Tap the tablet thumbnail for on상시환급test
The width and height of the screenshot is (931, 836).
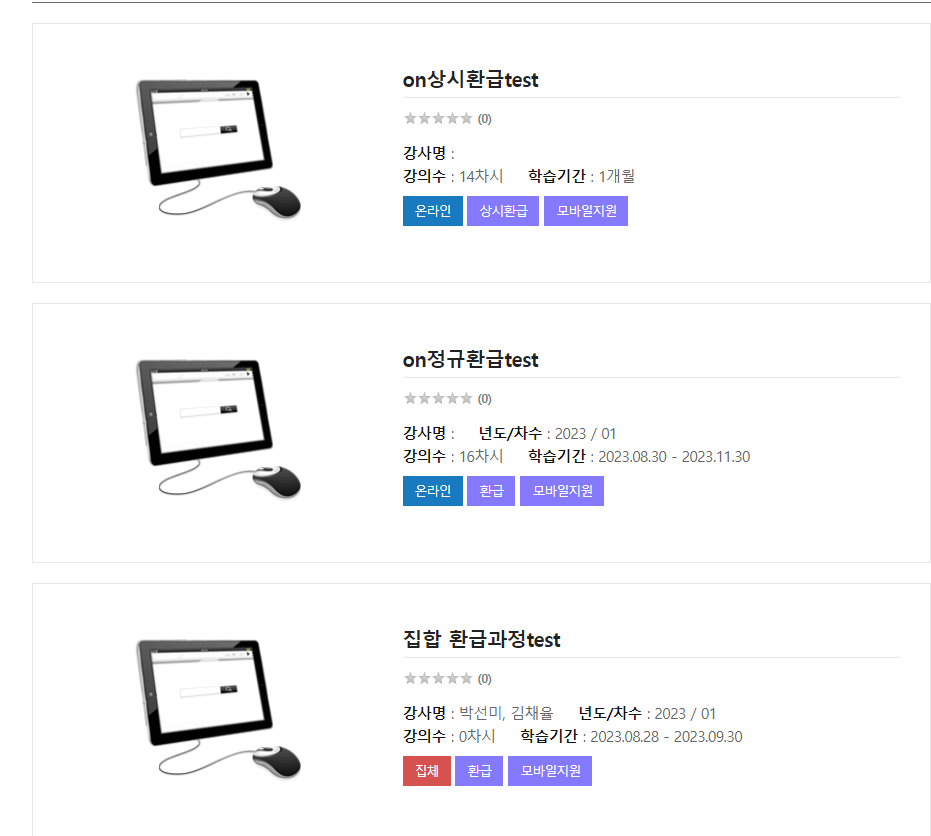click(x=218, y=148)
